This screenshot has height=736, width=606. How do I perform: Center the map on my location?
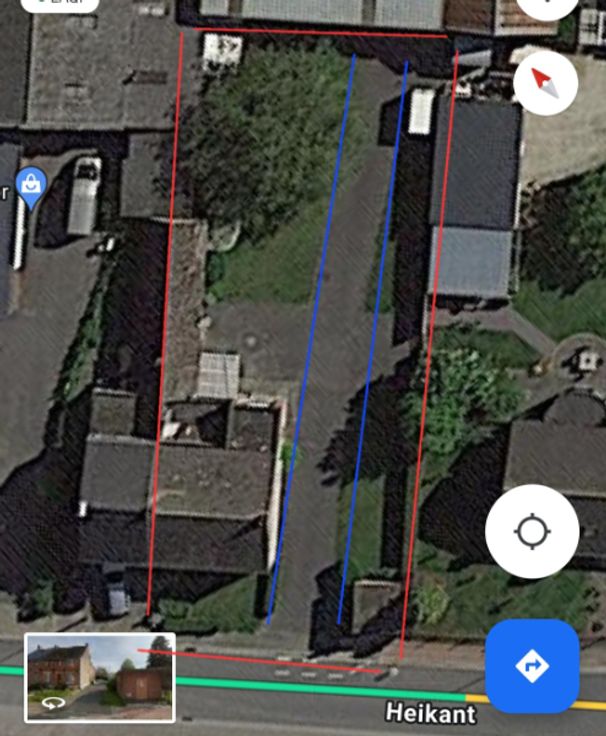click(532, 531)
